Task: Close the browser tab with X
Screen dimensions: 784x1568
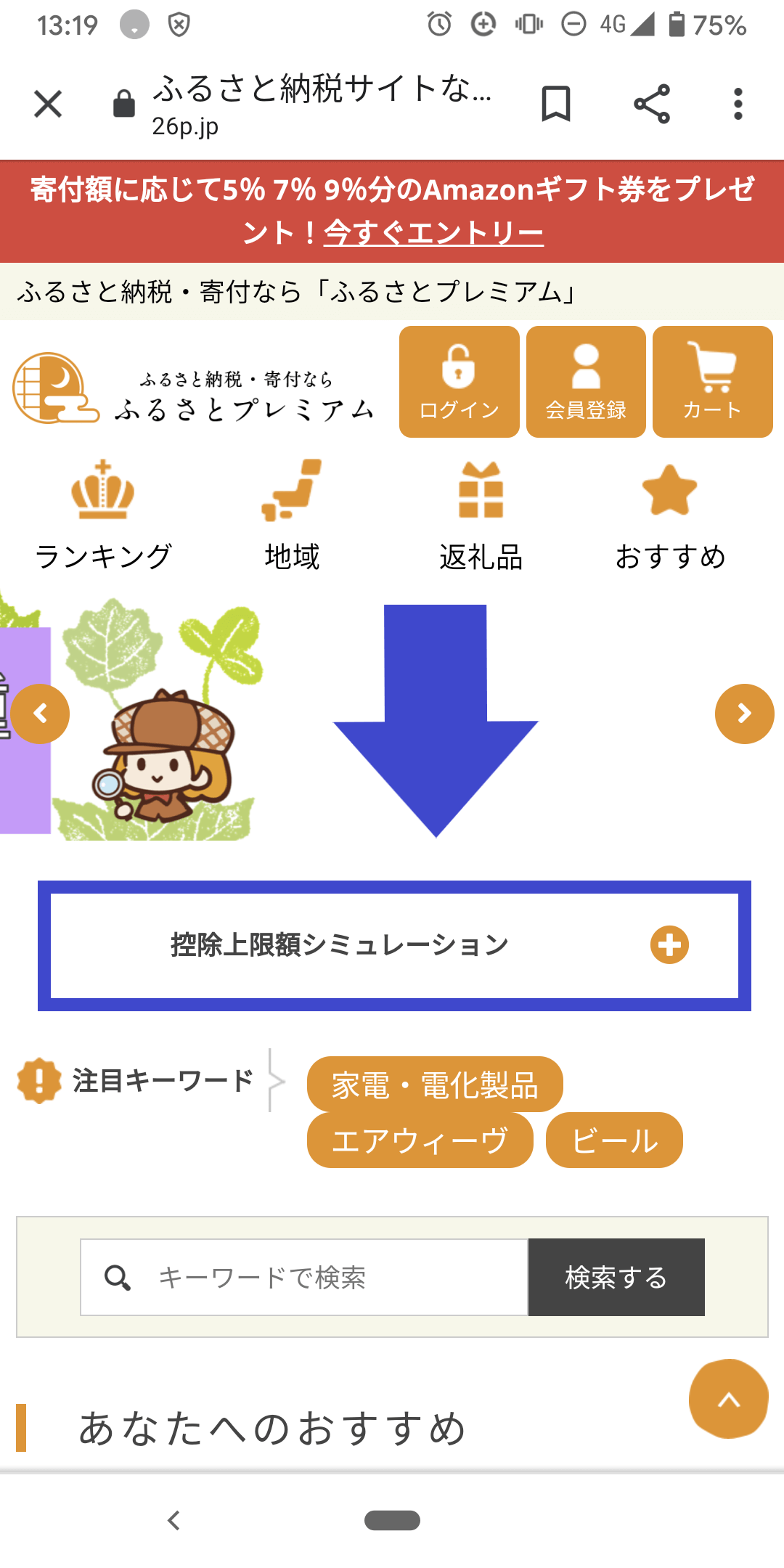Action: pyautogui.click(x=48, y=104)
